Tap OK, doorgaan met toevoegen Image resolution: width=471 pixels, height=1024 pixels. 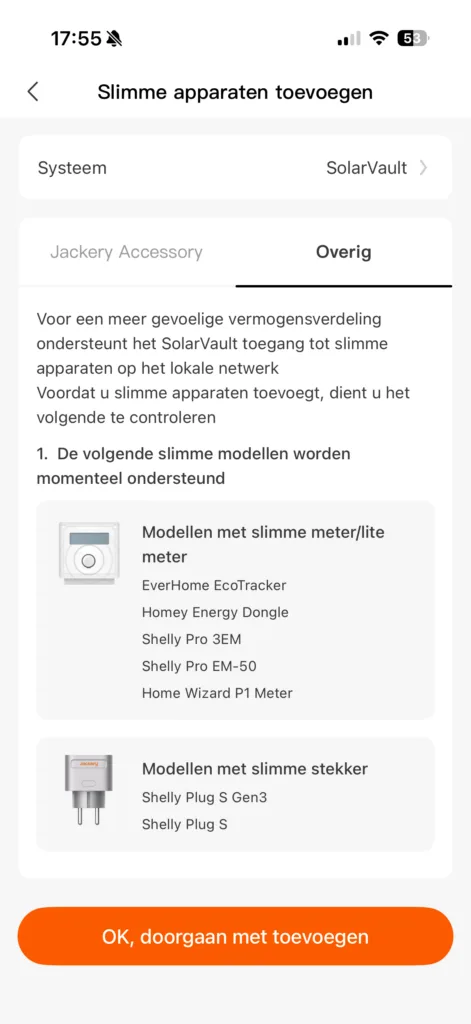point(235,936)
